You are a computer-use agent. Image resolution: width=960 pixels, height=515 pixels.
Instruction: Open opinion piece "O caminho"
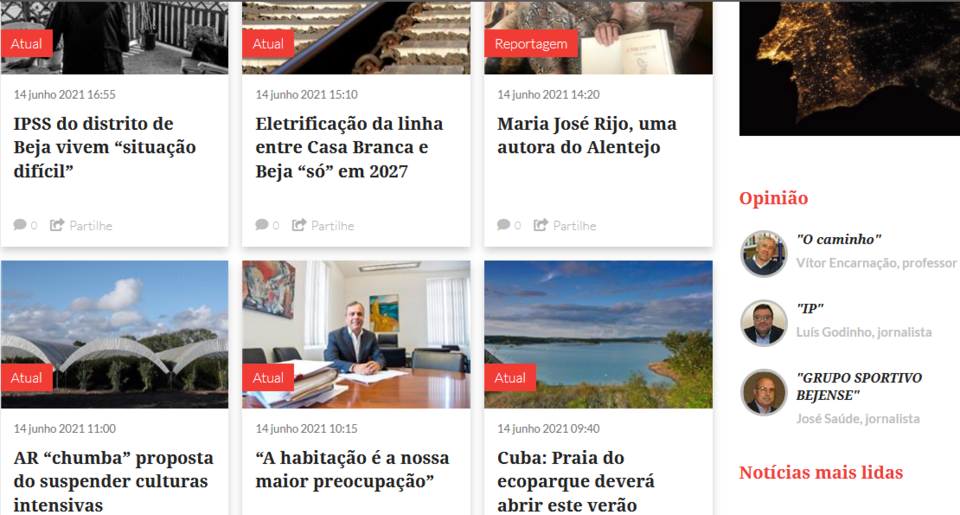(x=838, y=240)
